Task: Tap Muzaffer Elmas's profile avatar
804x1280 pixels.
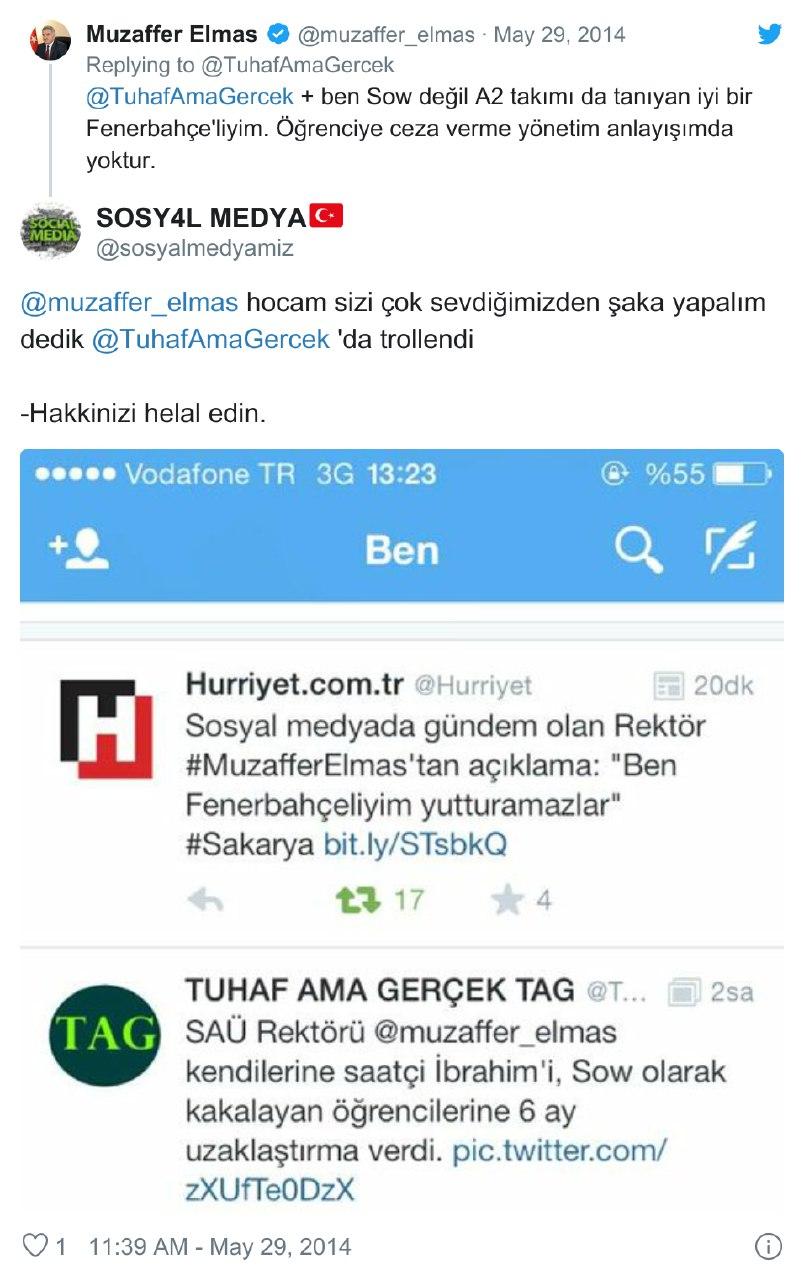Action: coord(51,41)
